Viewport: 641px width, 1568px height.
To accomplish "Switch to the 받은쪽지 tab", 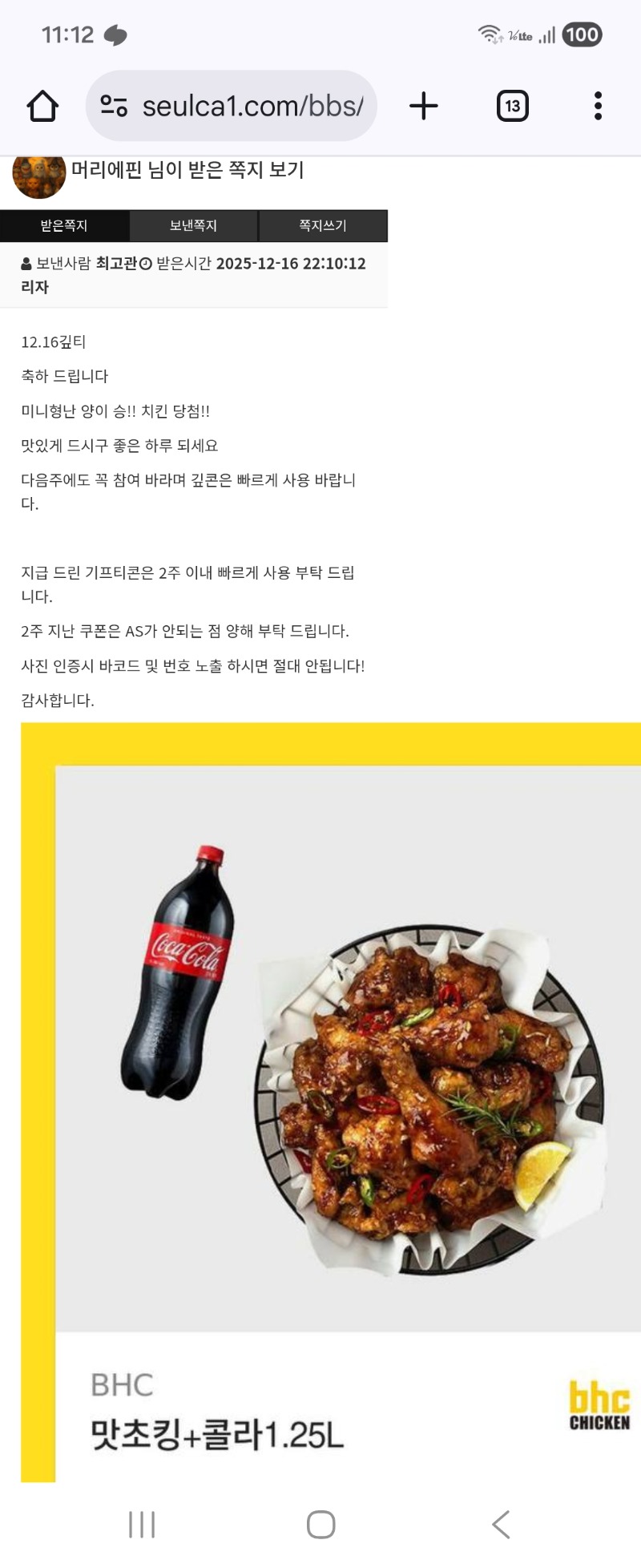I will point(64,226).
